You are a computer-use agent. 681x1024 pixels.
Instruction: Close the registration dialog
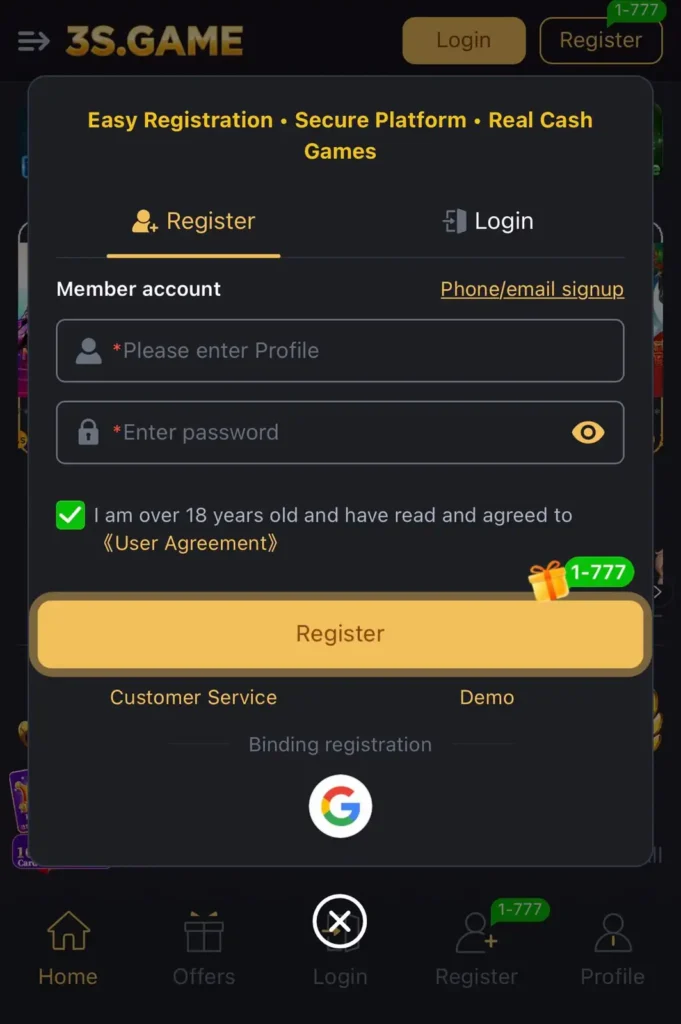(x=340, y=922)
